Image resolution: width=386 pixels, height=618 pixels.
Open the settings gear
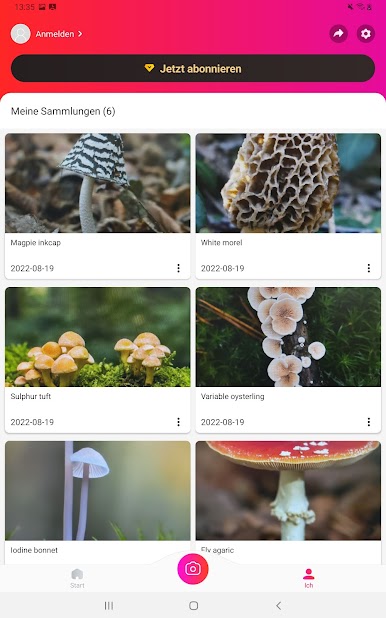pyautogui.click(x=366, y=34)
